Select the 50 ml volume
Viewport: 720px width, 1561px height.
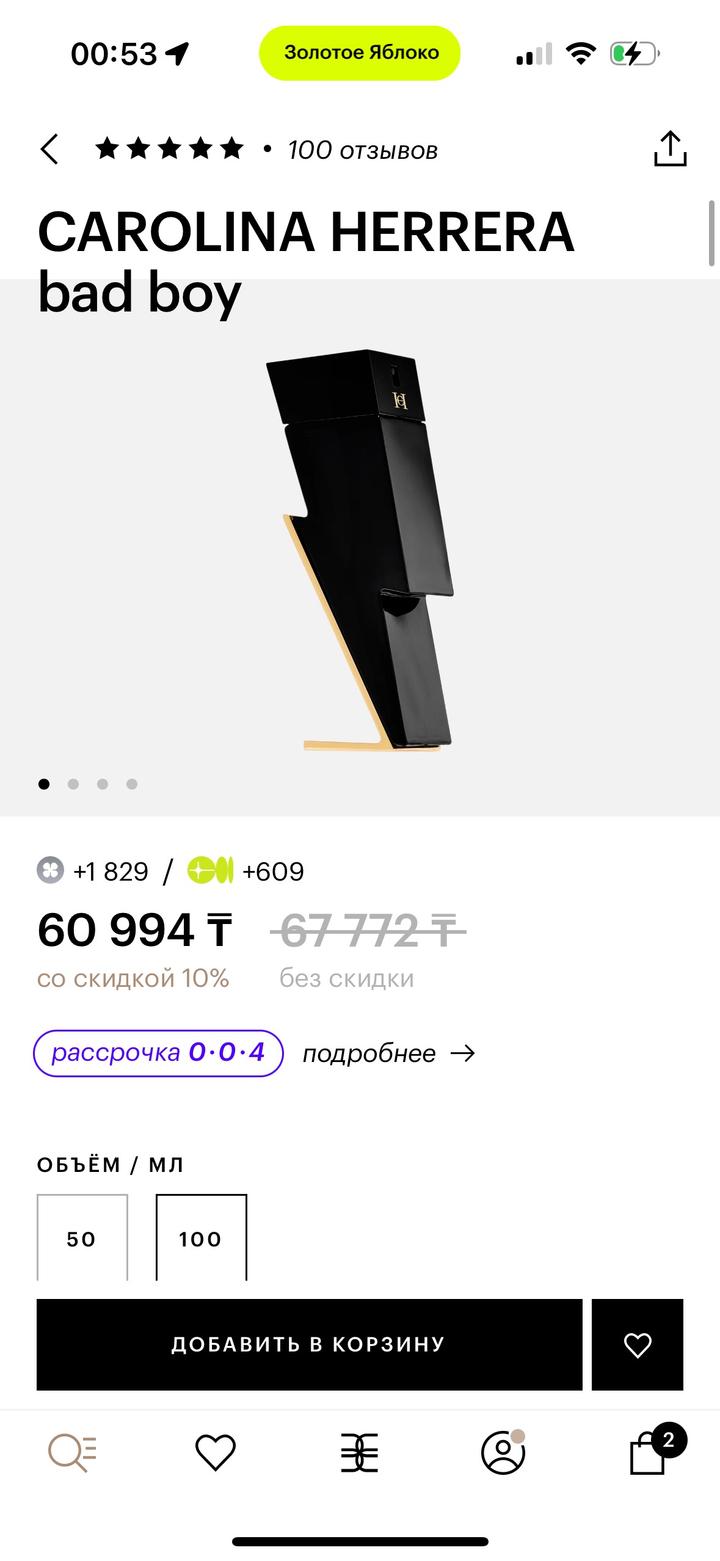(82, 1238)
